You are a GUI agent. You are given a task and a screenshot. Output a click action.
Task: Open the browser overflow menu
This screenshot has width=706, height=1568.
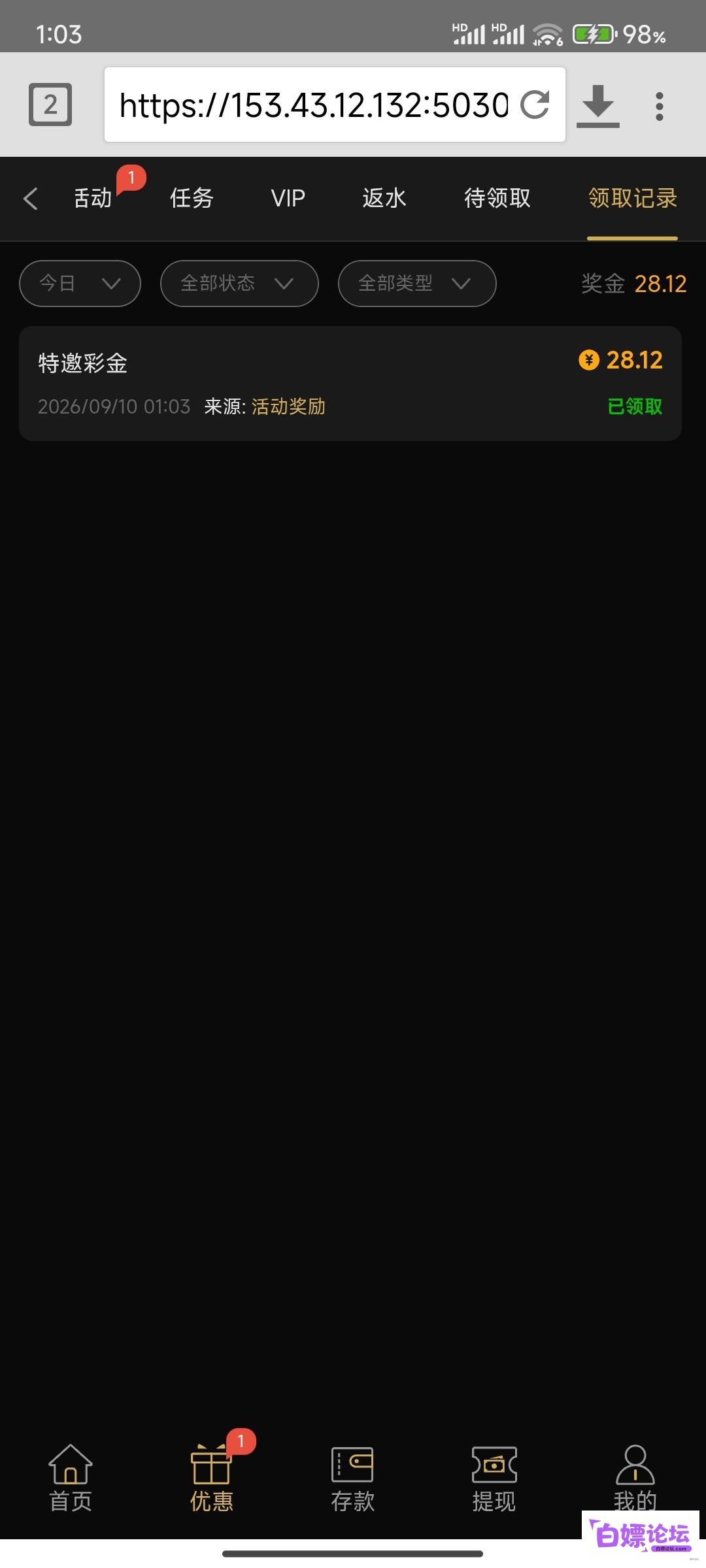pos(659,106)
